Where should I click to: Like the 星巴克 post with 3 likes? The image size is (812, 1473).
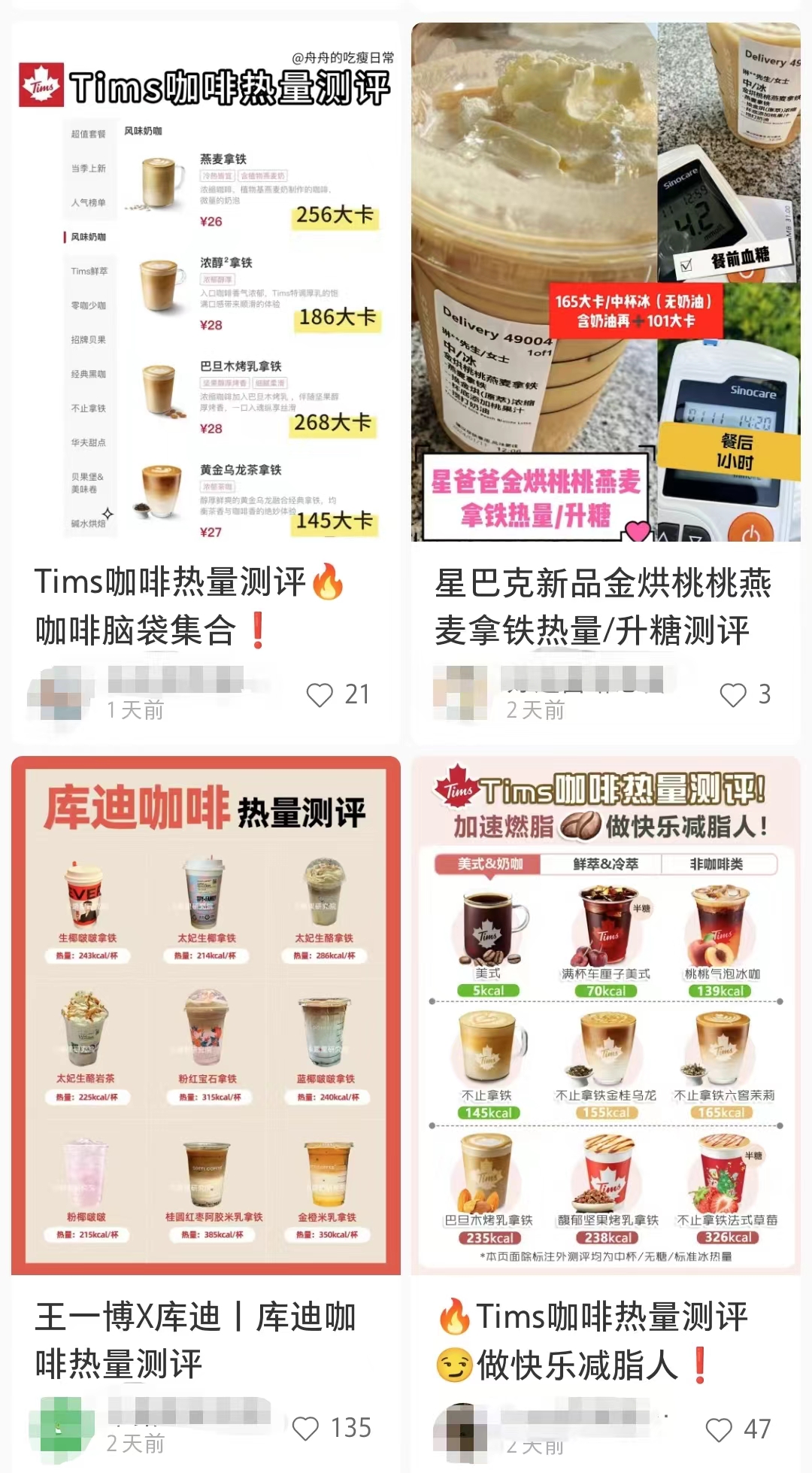point(733,694)
